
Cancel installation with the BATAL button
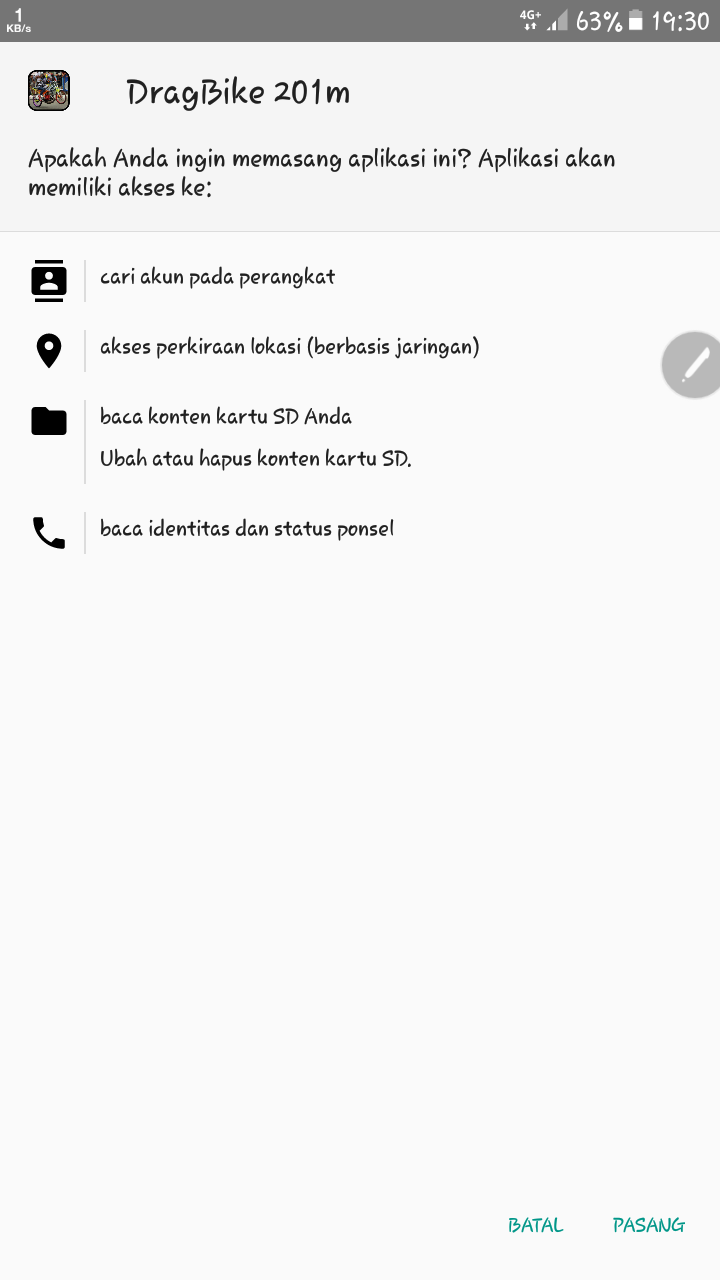(x=536, y=1225)
